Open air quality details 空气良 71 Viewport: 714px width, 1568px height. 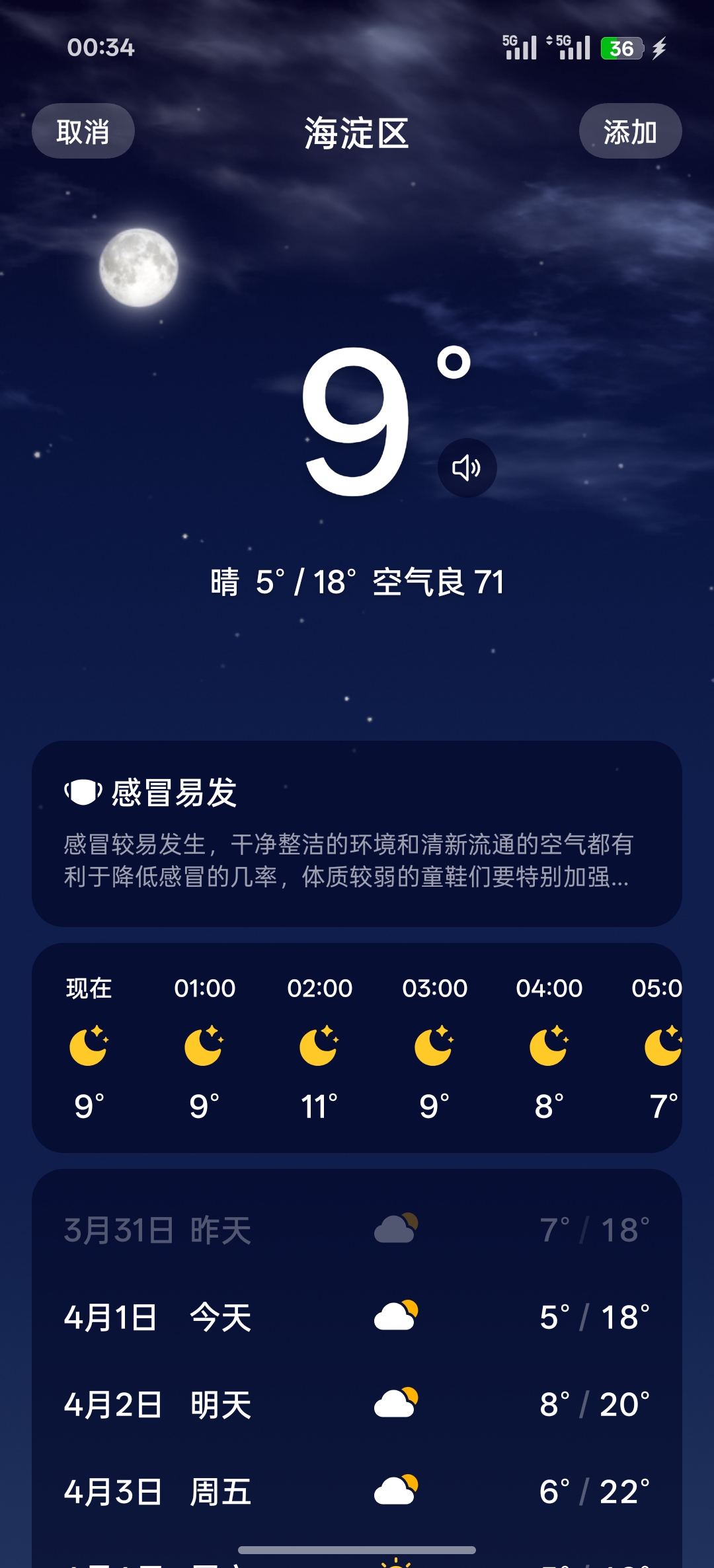438,582
